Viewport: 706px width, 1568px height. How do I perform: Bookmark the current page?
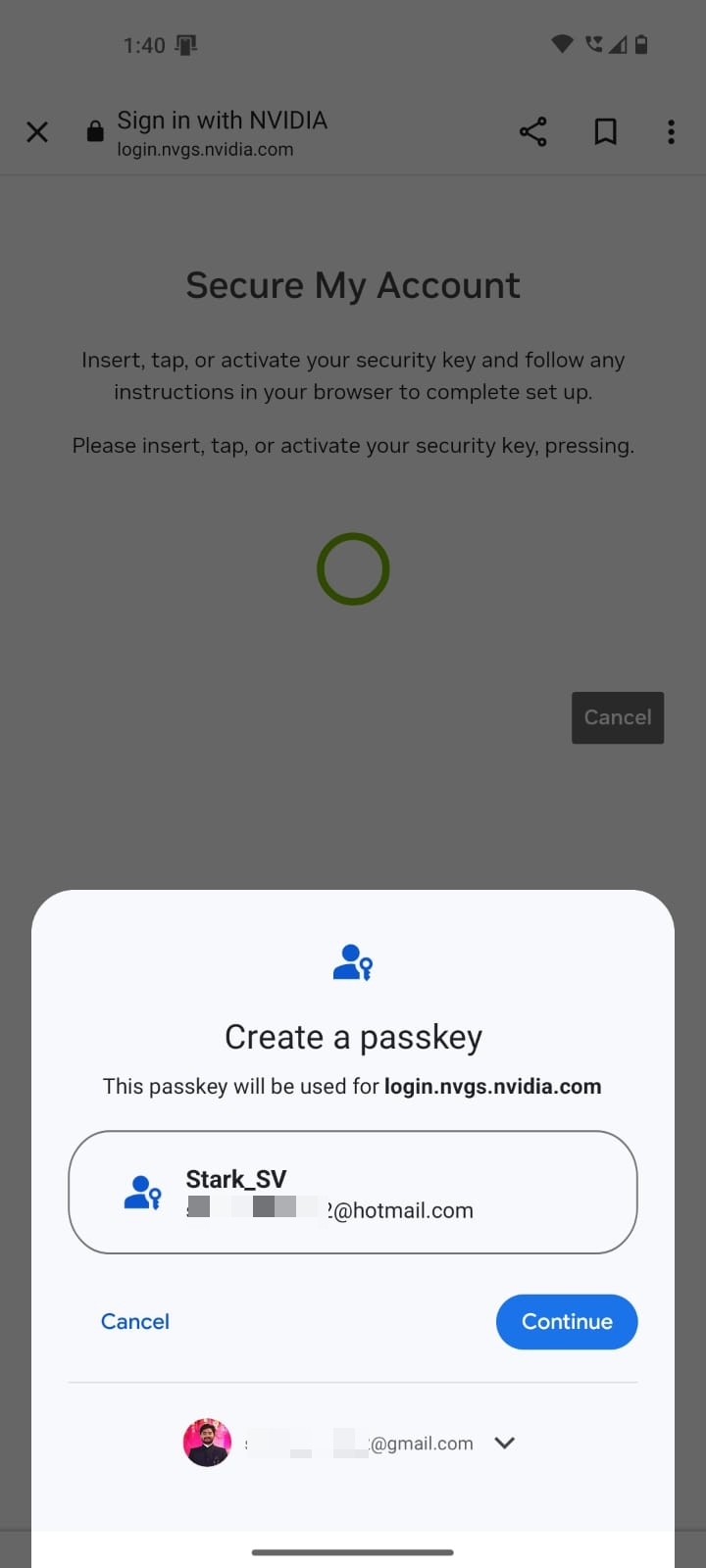point(606,132)
